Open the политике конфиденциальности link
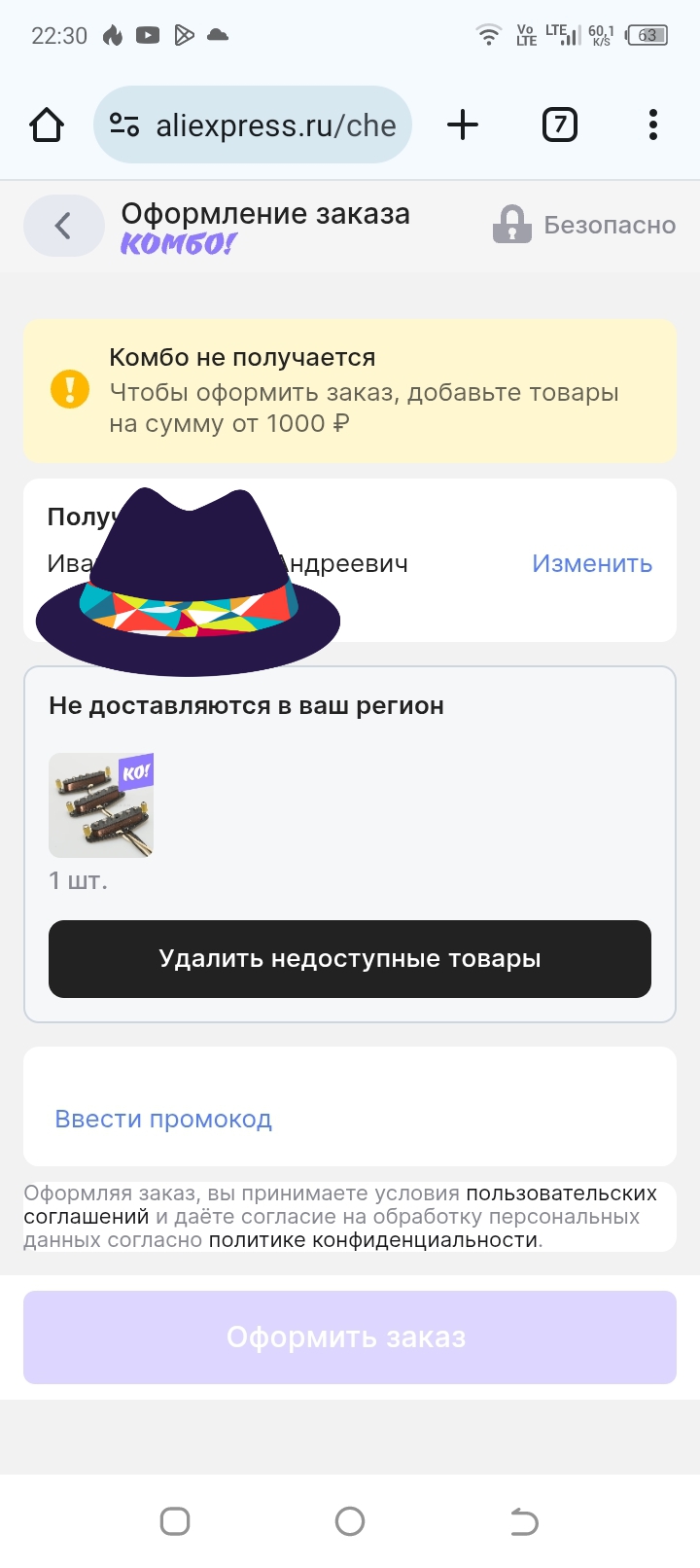 click(373, 1240)
